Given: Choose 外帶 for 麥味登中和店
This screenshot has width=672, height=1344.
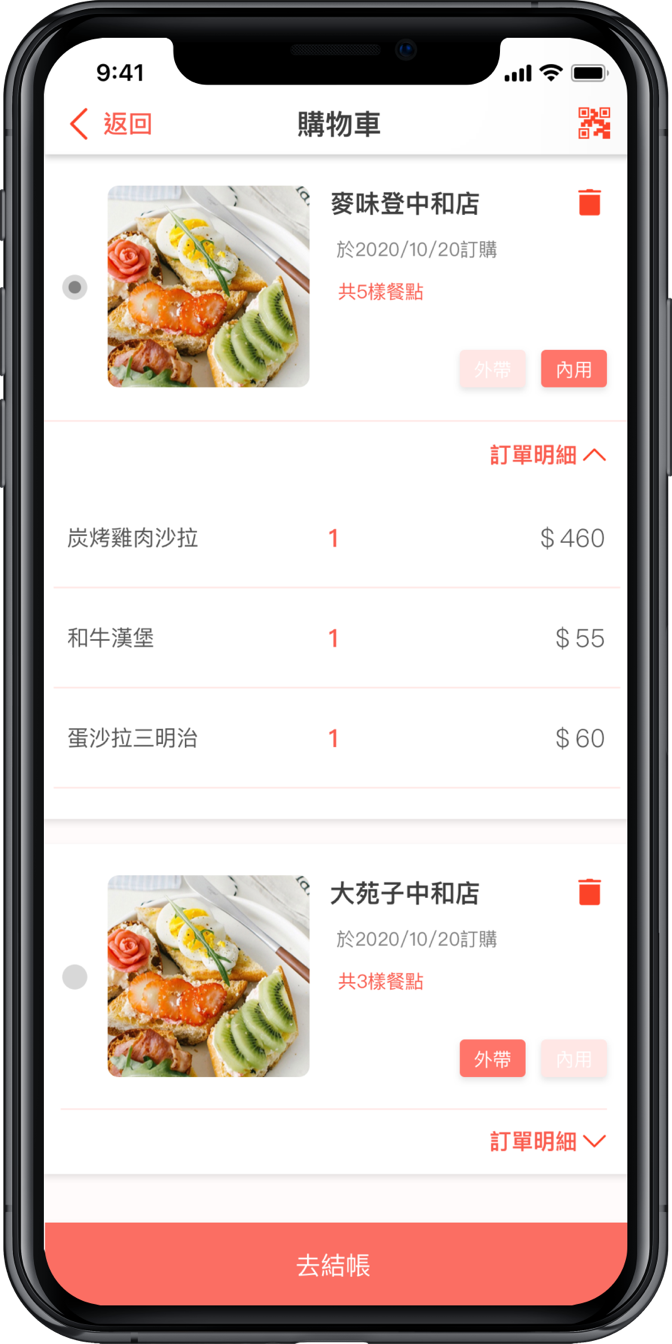Looking at the screenshot, I should 492,369.
